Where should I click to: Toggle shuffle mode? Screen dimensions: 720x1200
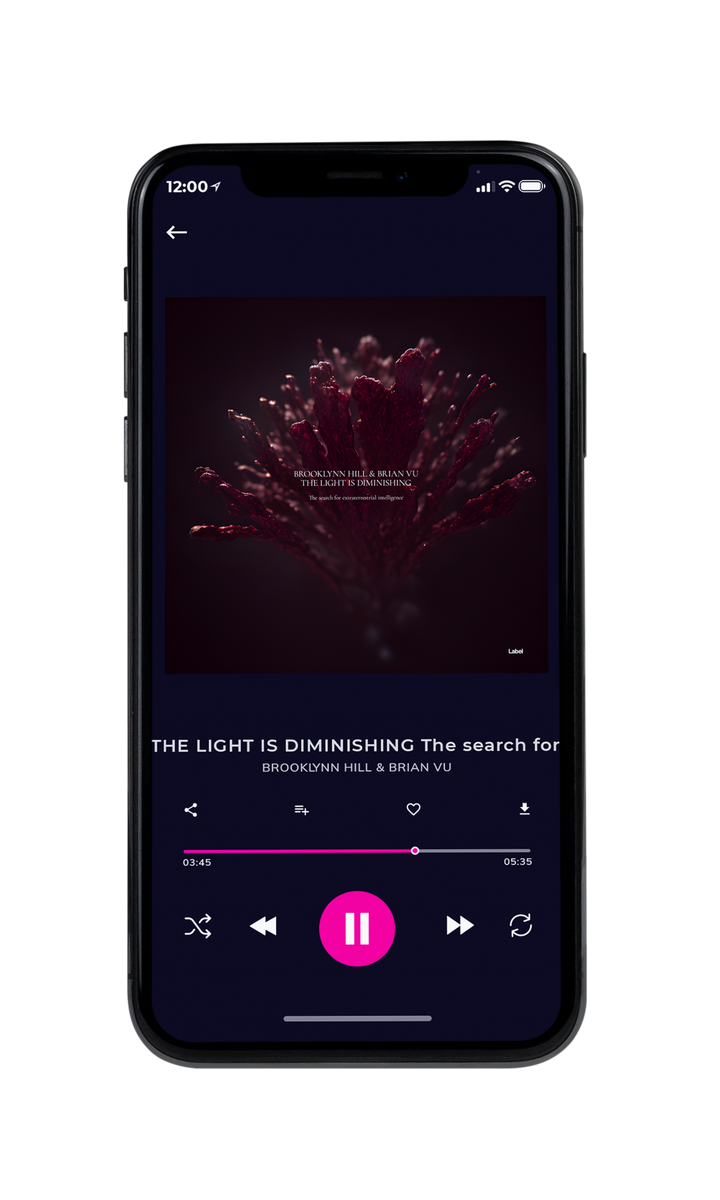coord(198,926)
